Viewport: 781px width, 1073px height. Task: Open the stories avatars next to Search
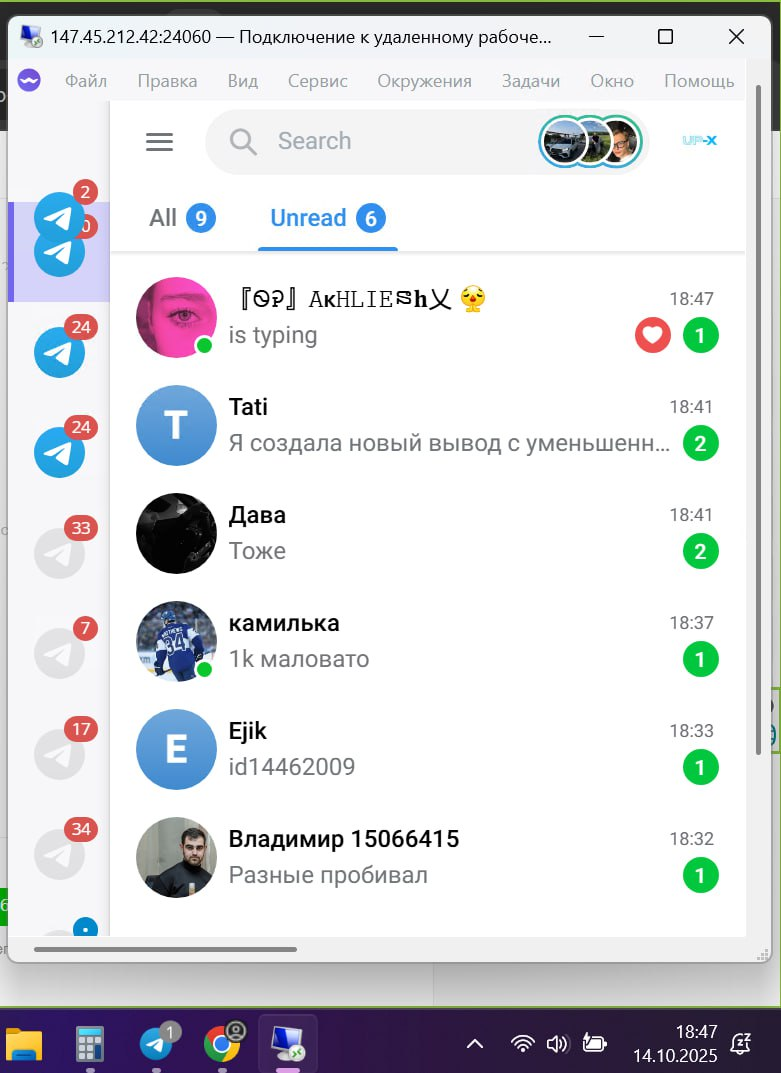point(590,142)
